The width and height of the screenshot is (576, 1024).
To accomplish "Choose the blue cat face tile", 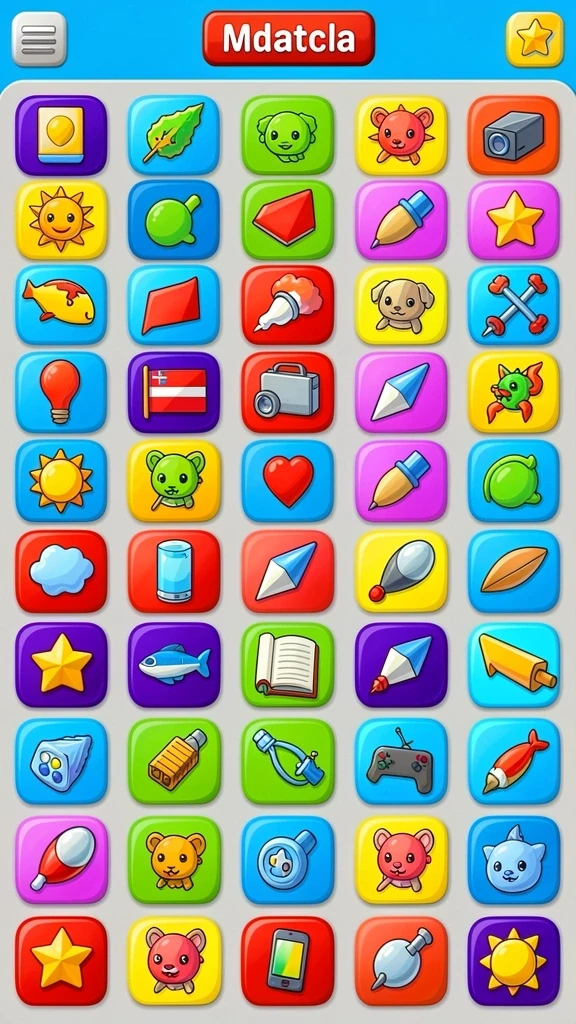I will (513, 859).
